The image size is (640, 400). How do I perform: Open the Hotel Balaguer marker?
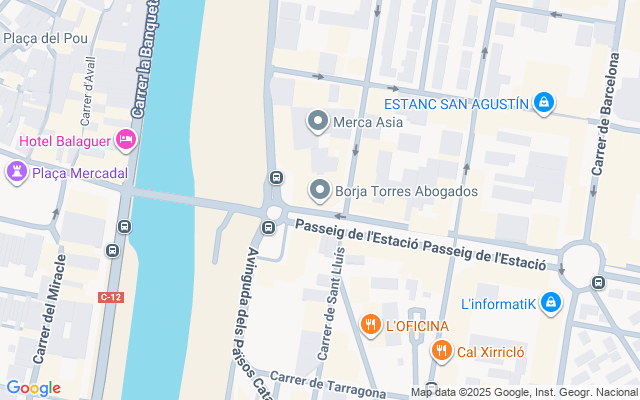[x=126, y=140]
